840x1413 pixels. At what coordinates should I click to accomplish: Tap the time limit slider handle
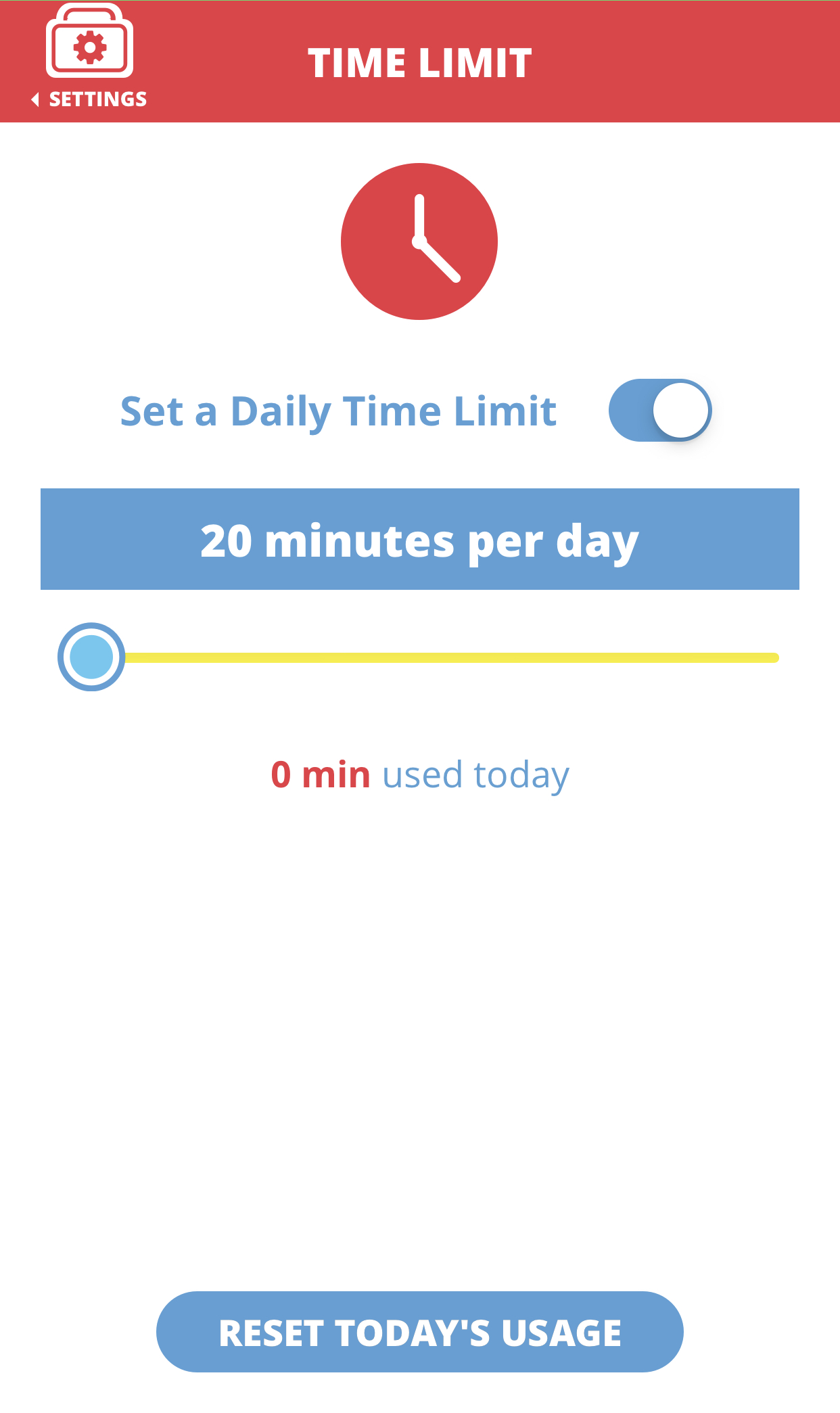91,657
